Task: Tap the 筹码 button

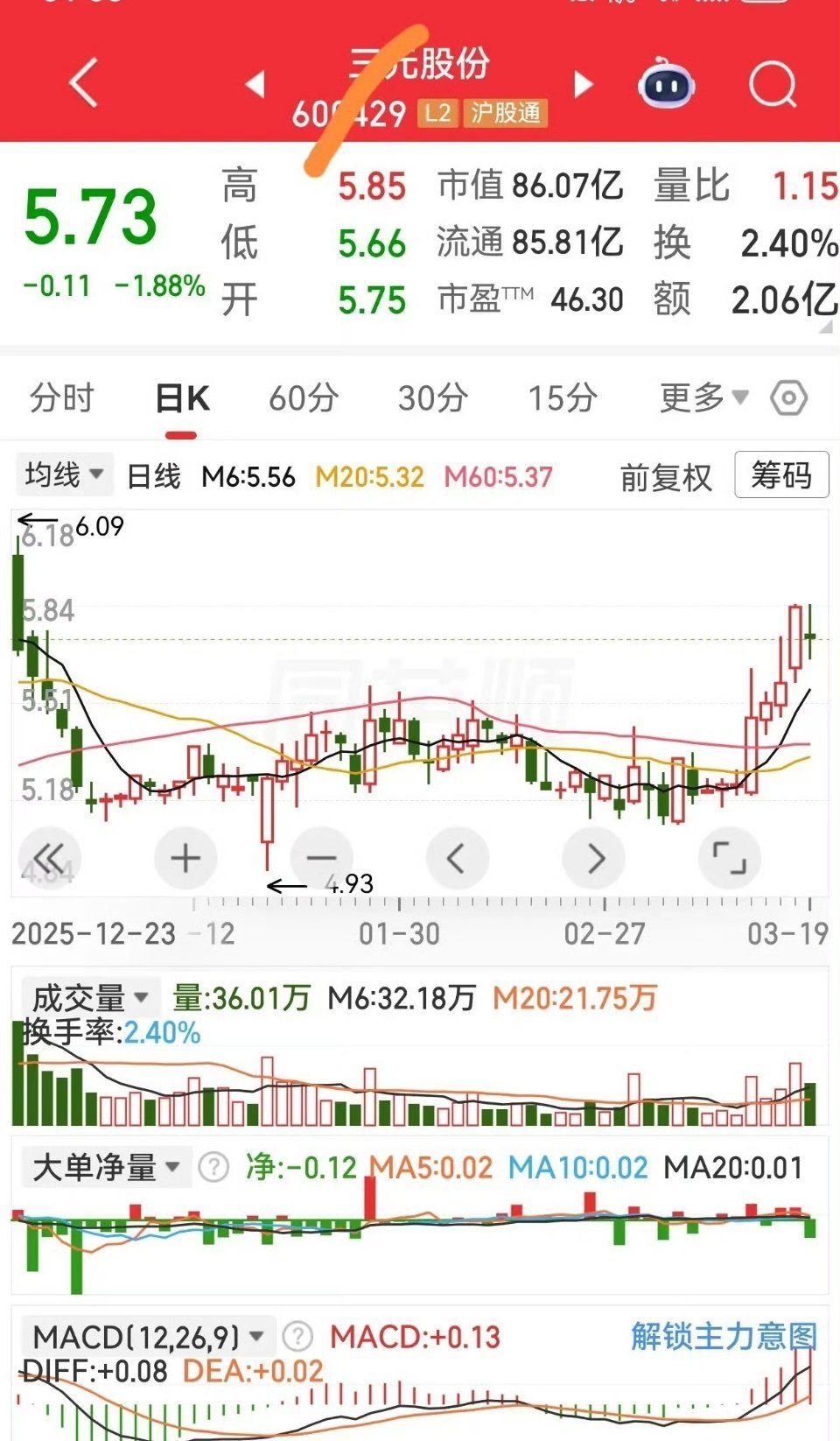Action: coord(781,475)
